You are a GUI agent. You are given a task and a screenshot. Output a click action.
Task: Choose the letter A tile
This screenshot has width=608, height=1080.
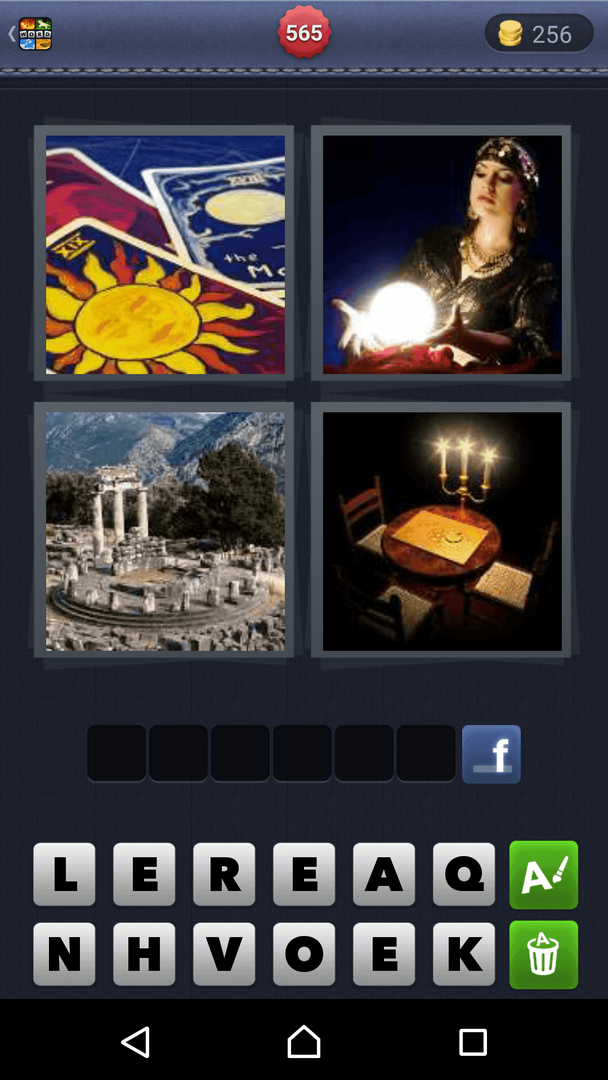click(384, 874)
